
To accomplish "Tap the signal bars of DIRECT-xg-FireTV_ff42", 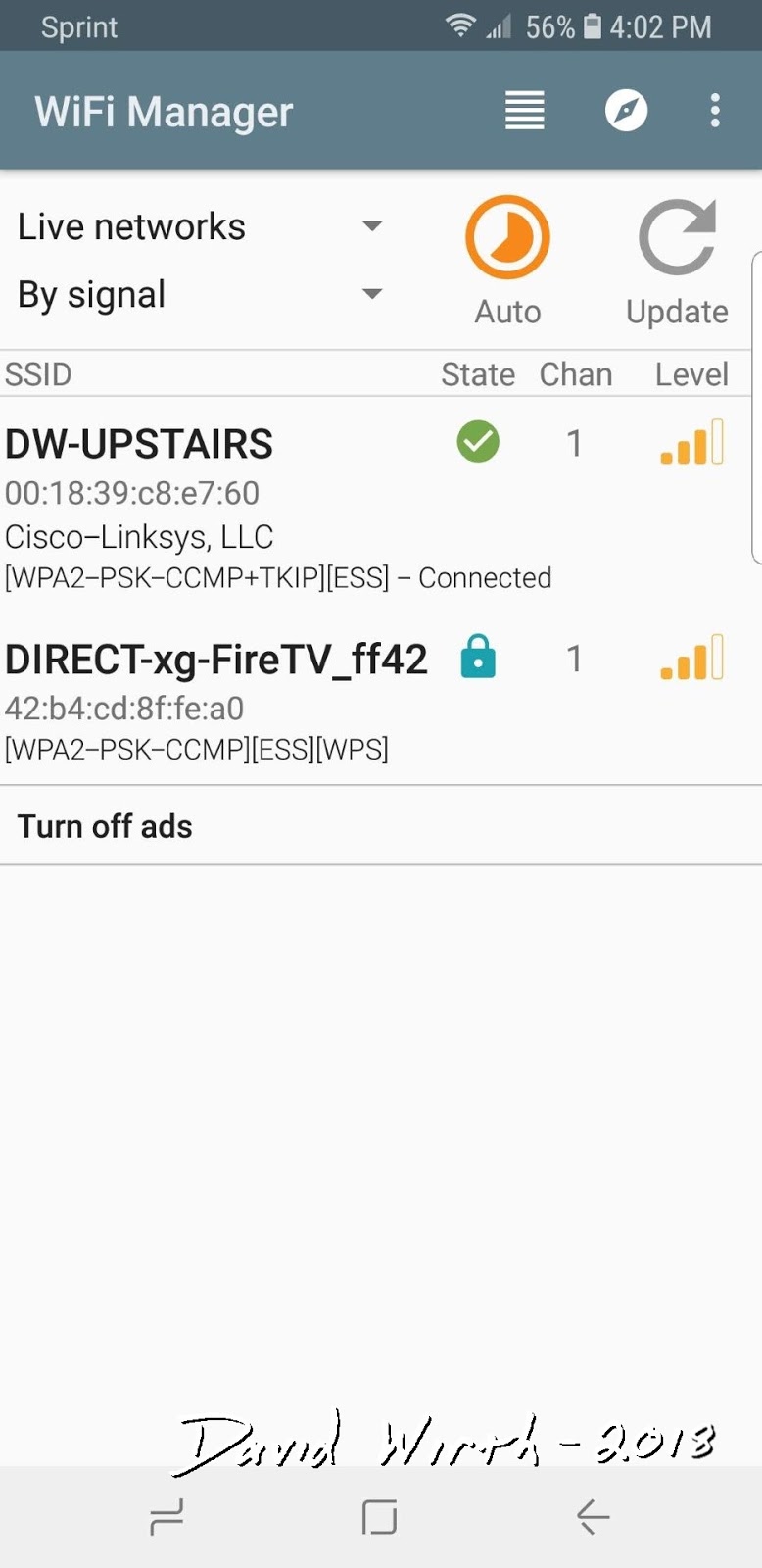I will (691, 658).
